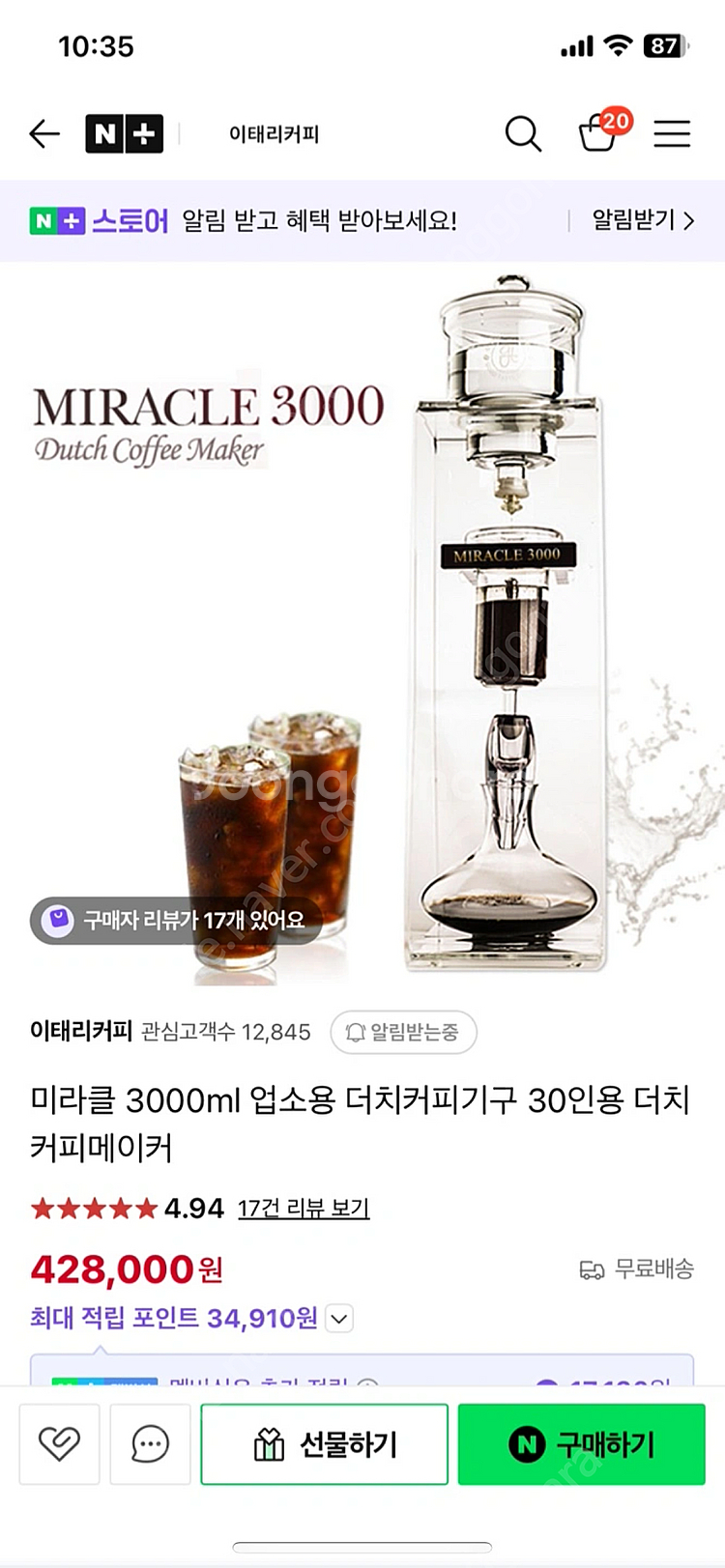Add this product to wishlist with heart
The width and height of the screenshot is (725, 1568).
click(x=59, y=1444)
